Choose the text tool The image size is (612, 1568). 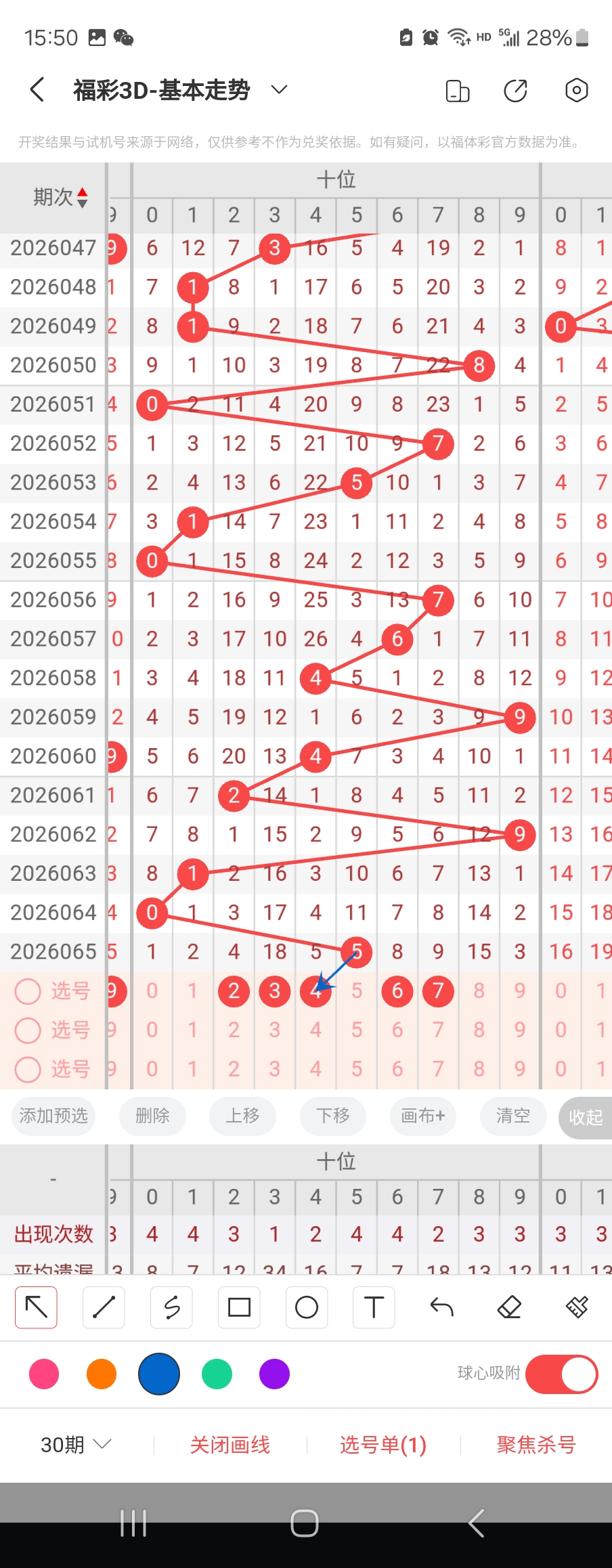pos(374,1307)
